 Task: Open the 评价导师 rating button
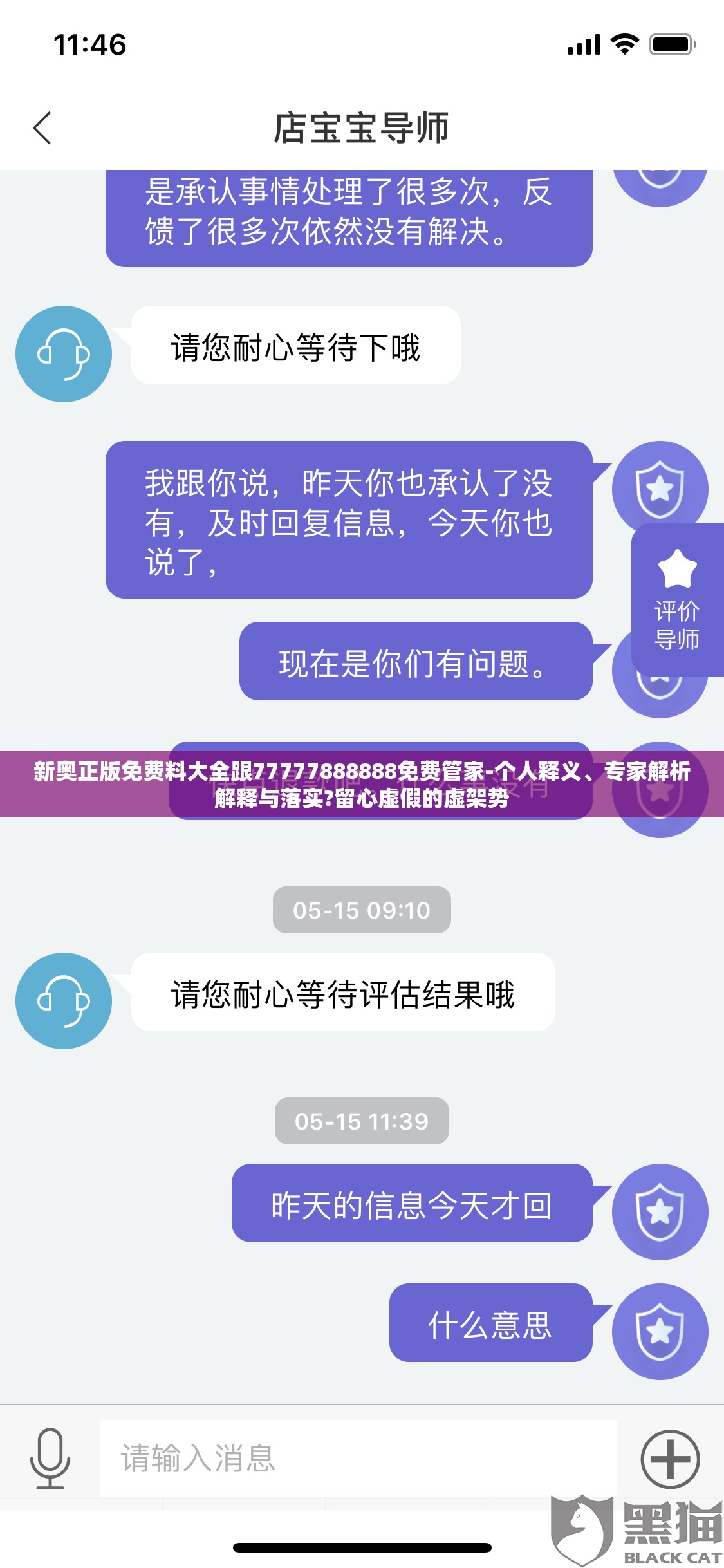point(677,599)
